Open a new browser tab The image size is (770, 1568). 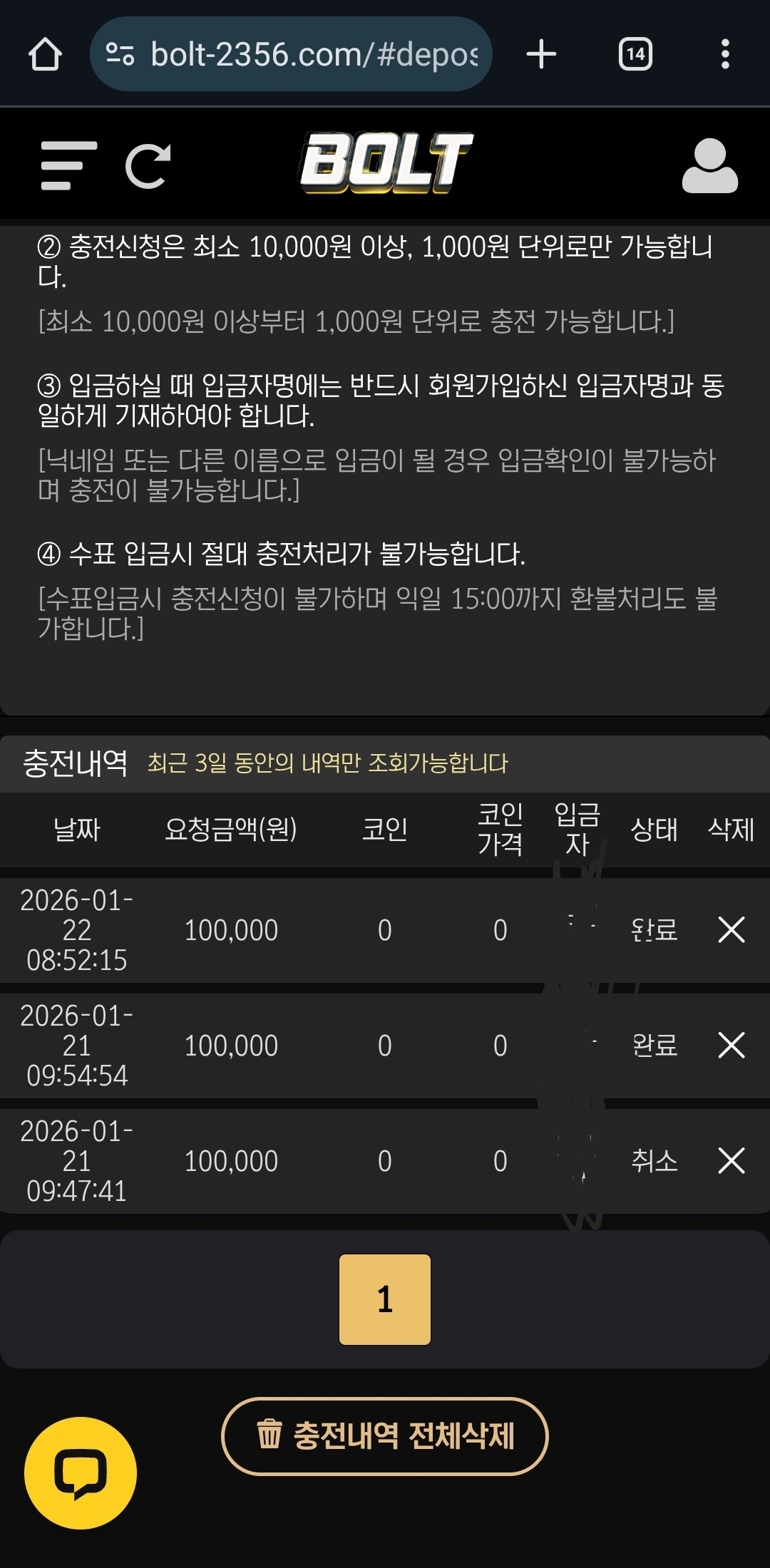(x=541, y=54)
